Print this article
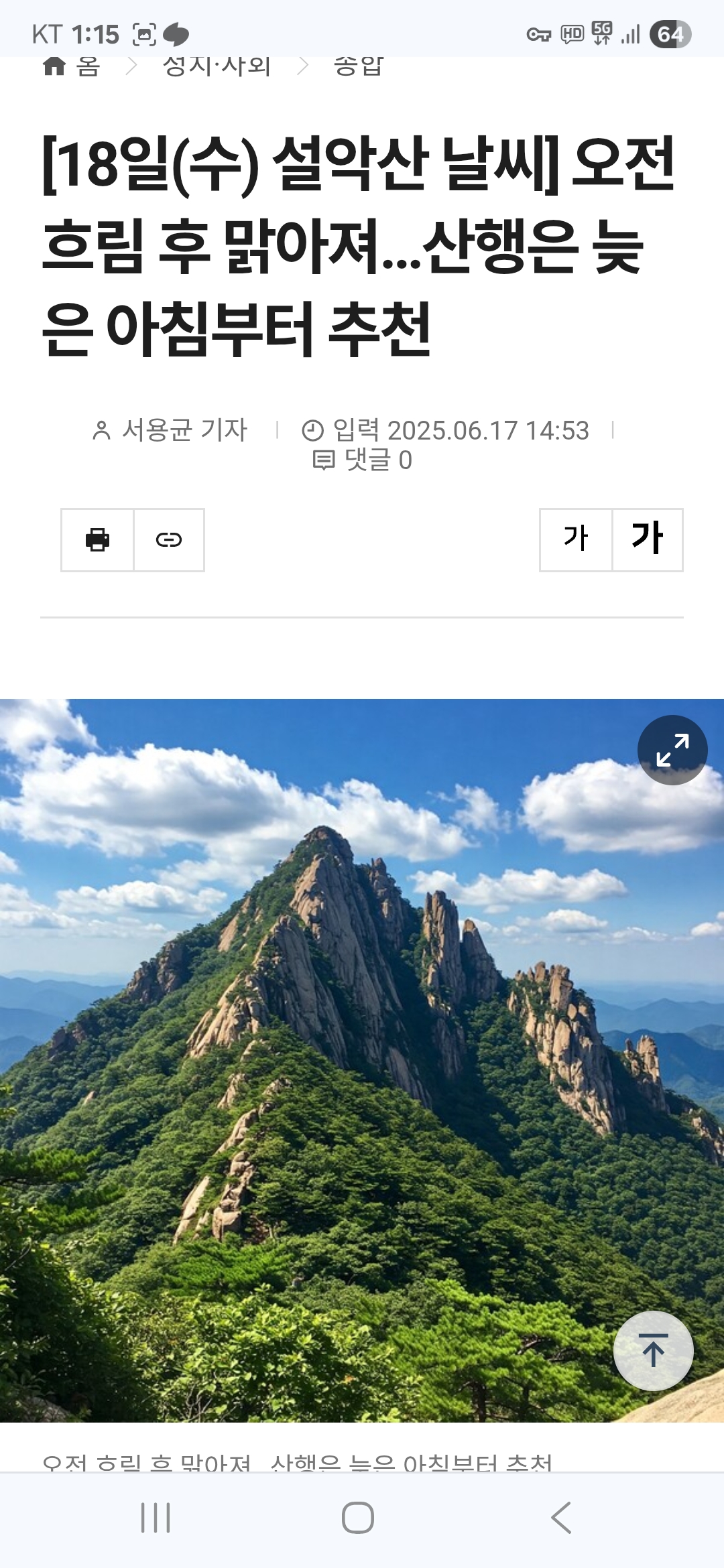 (x=97, y=539)
